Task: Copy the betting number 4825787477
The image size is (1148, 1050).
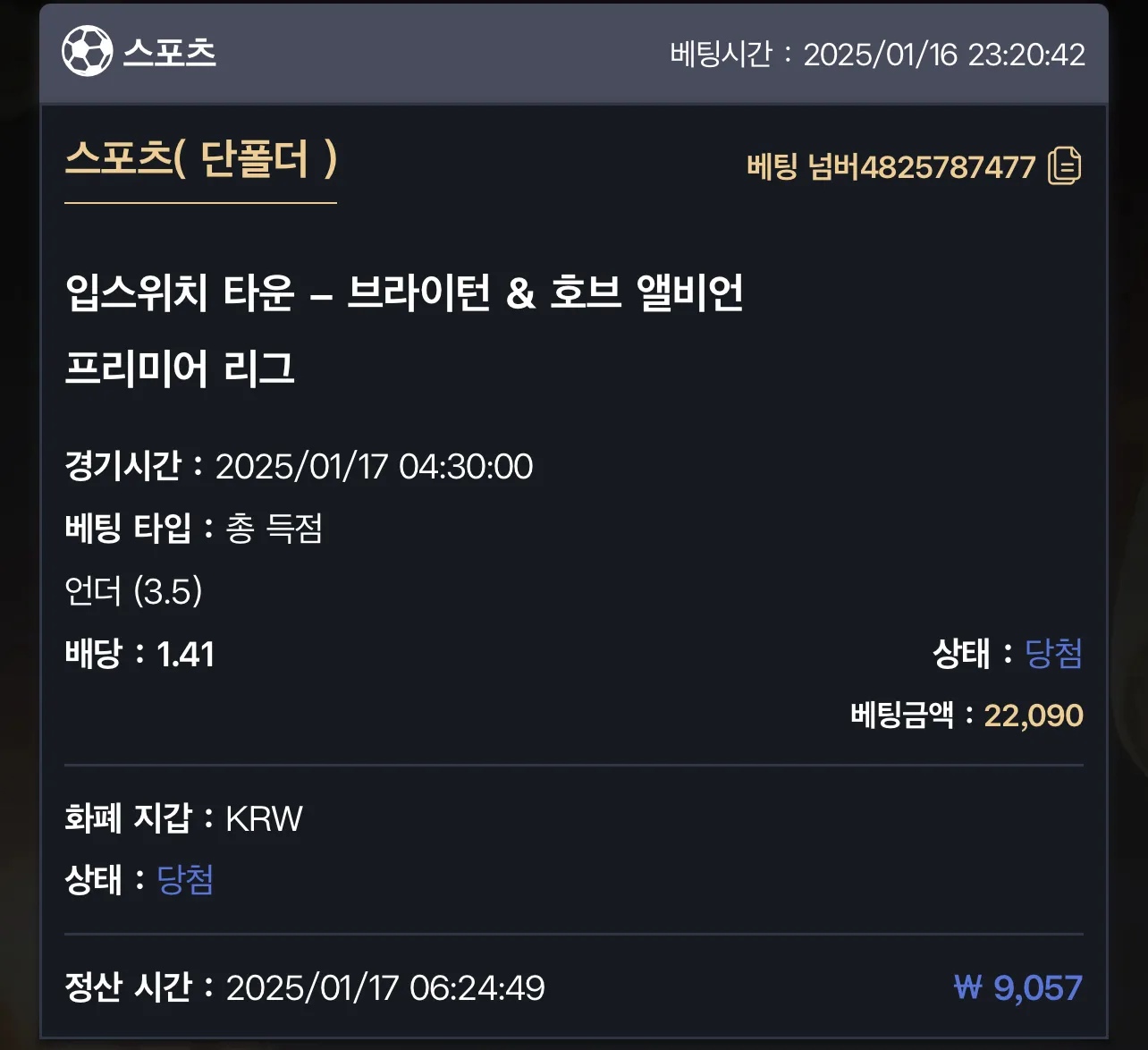Action: [1064, 165]
